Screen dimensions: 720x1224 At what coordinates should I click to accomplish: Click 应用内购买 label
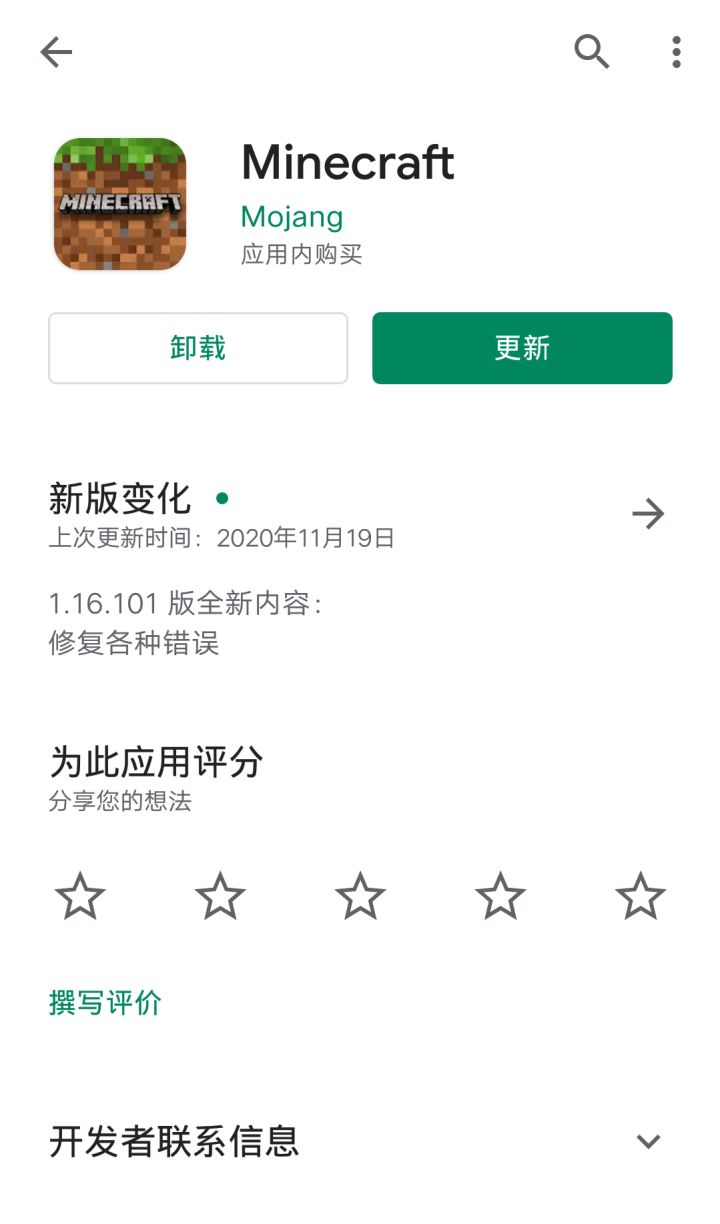(x=303, y=255)
